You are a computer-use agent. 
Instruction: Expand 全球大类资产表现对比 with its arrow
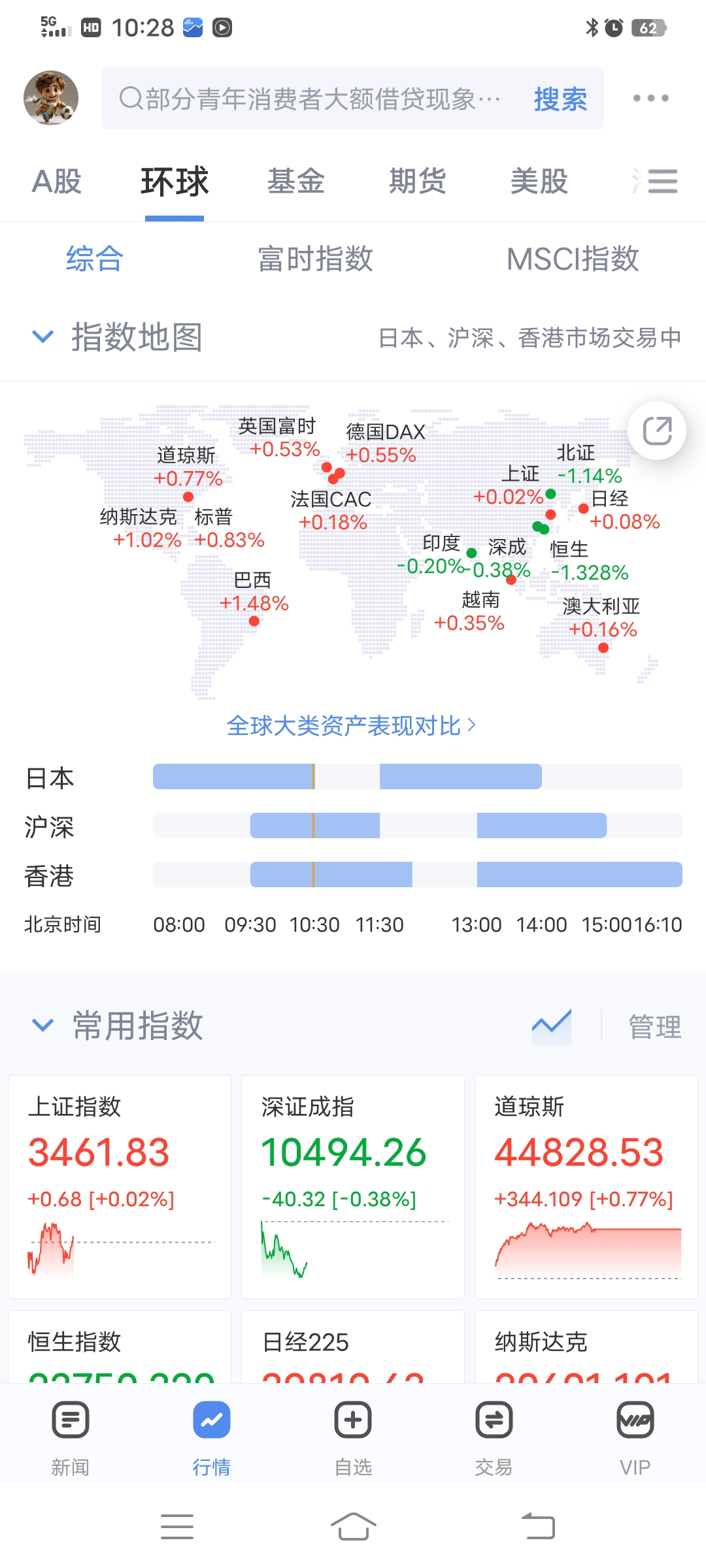pyautogui.click(x=472, y=725)
